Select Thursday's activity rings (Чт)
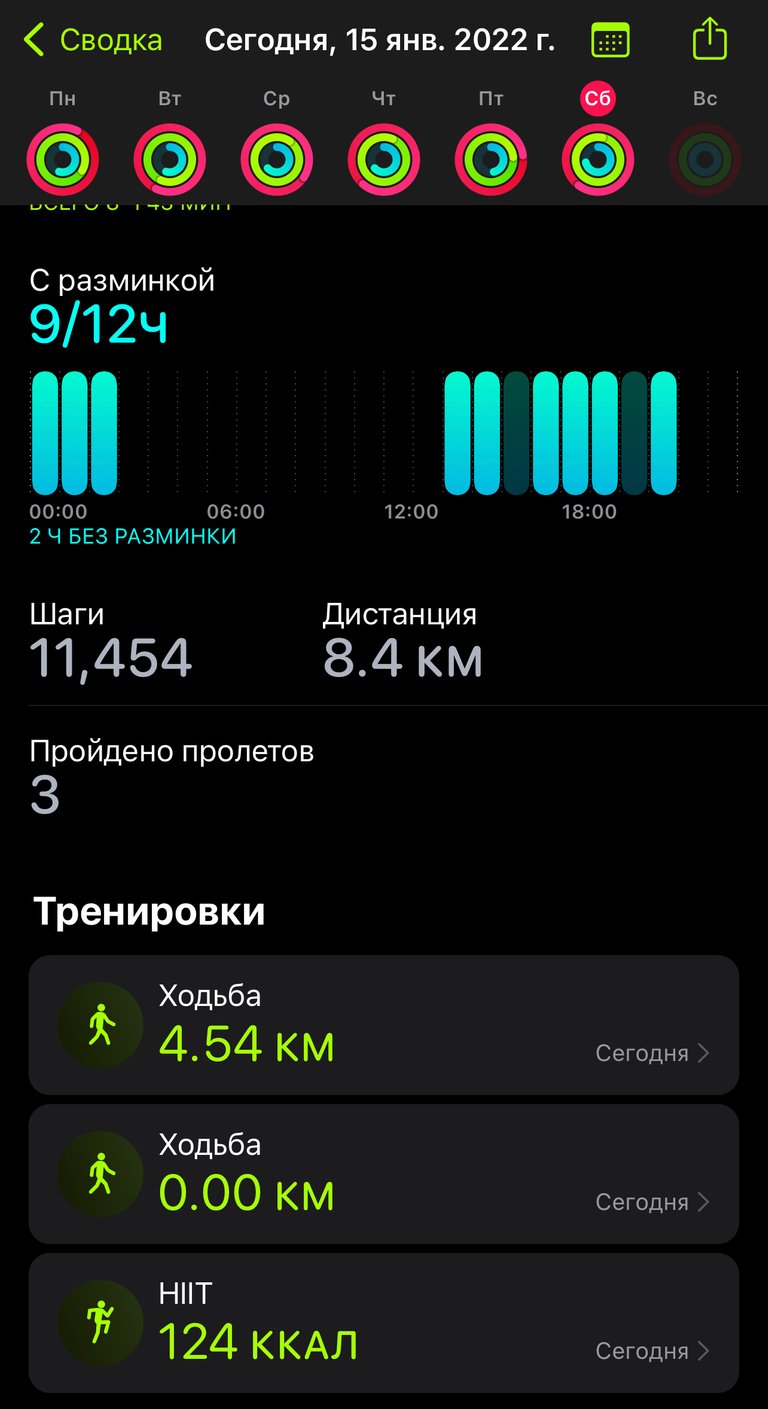The height and width of the screenshot is (1409, 768). pyautogui.click(x=384, y=159)
